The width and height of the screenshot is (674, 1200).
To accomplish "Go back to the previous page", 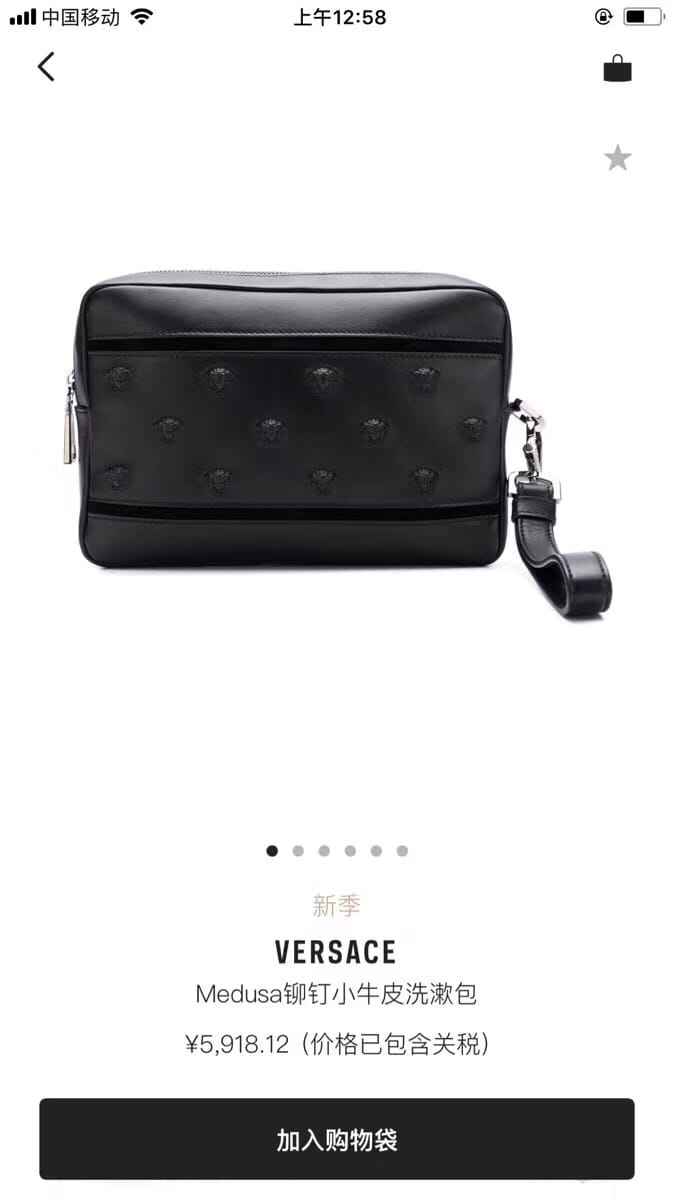I will 46,67.
